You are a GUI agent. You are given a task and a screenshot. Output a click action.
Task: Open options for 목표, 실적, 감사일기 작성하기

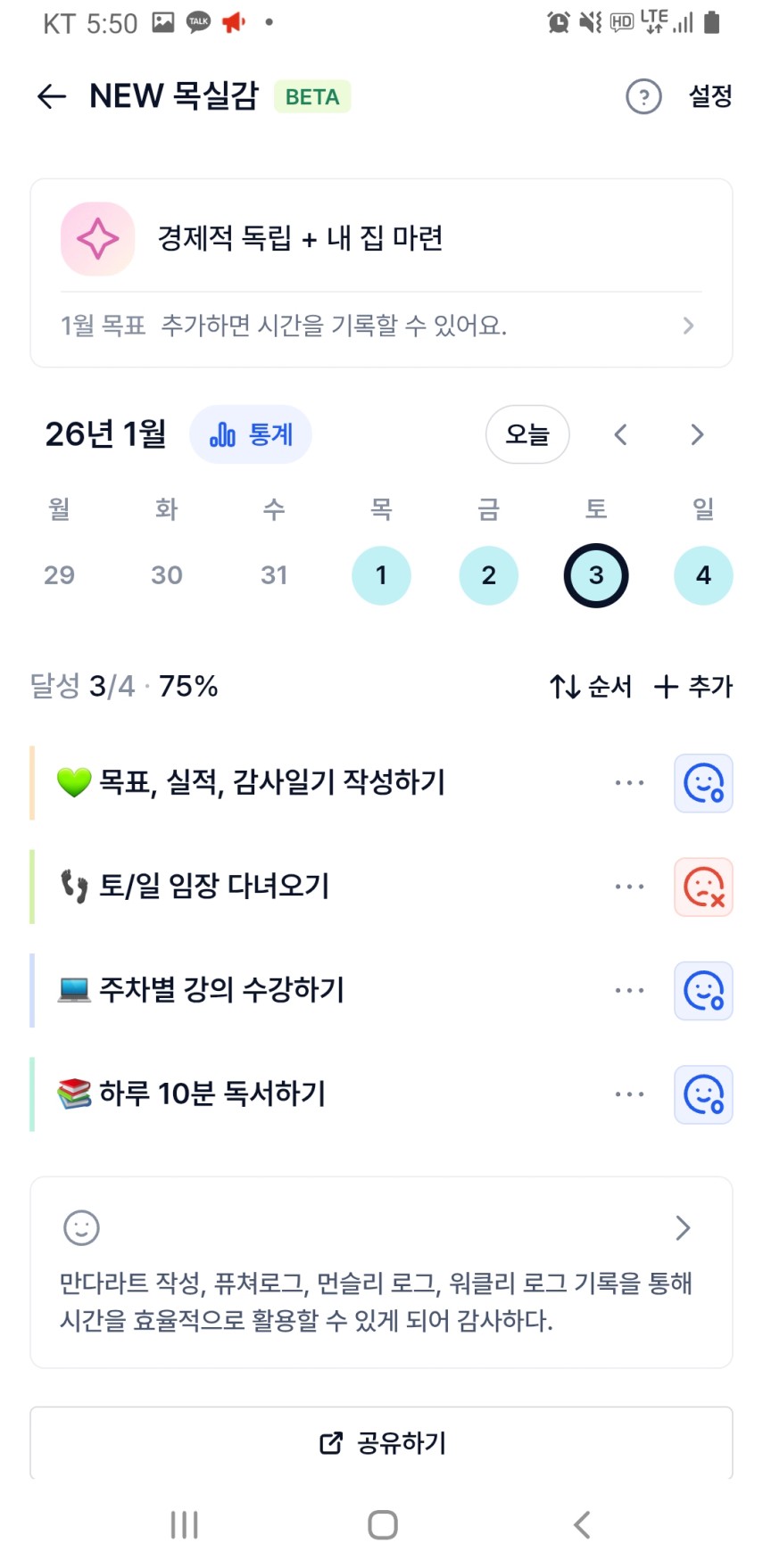click(629, 783)
